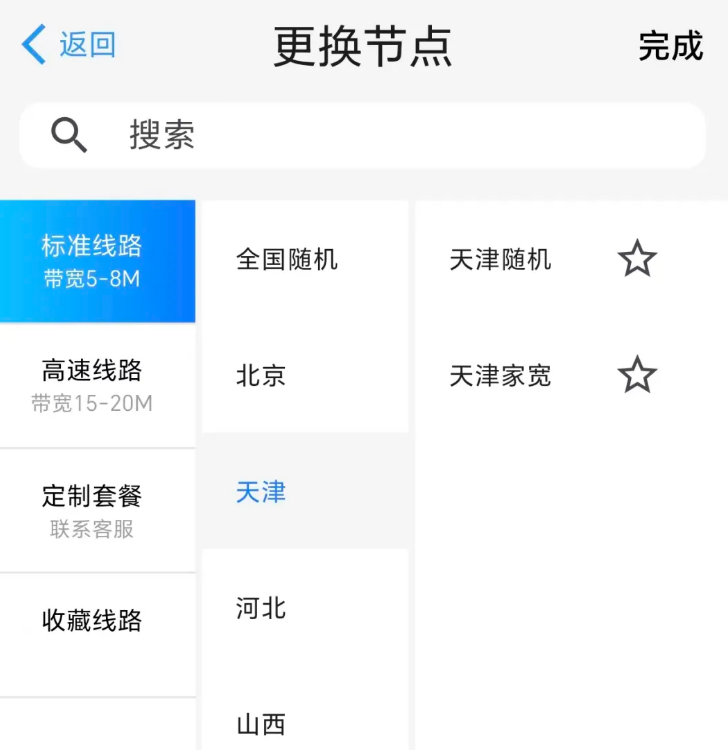The image size is (728, 750).
Task: Select 北京 region
Action: 262,376
